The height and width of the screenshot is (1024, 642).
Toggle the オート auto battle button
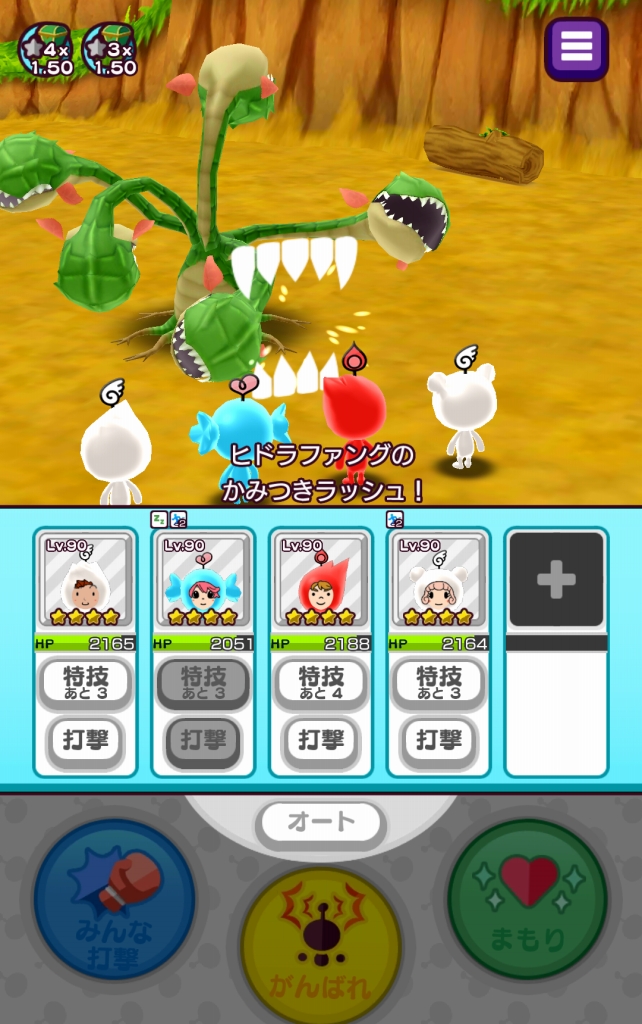(x=321, y=823)
